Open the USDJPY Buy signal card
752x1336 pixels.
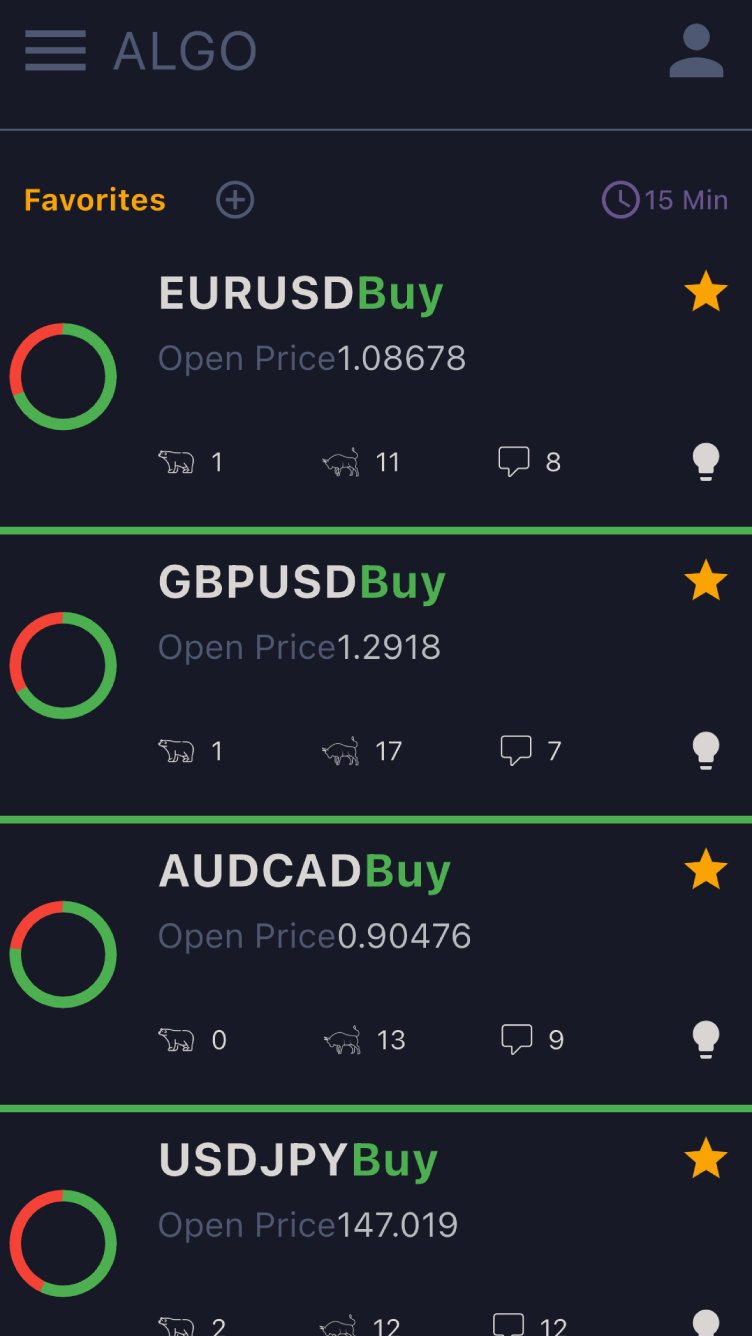(x=298, y=1161)
